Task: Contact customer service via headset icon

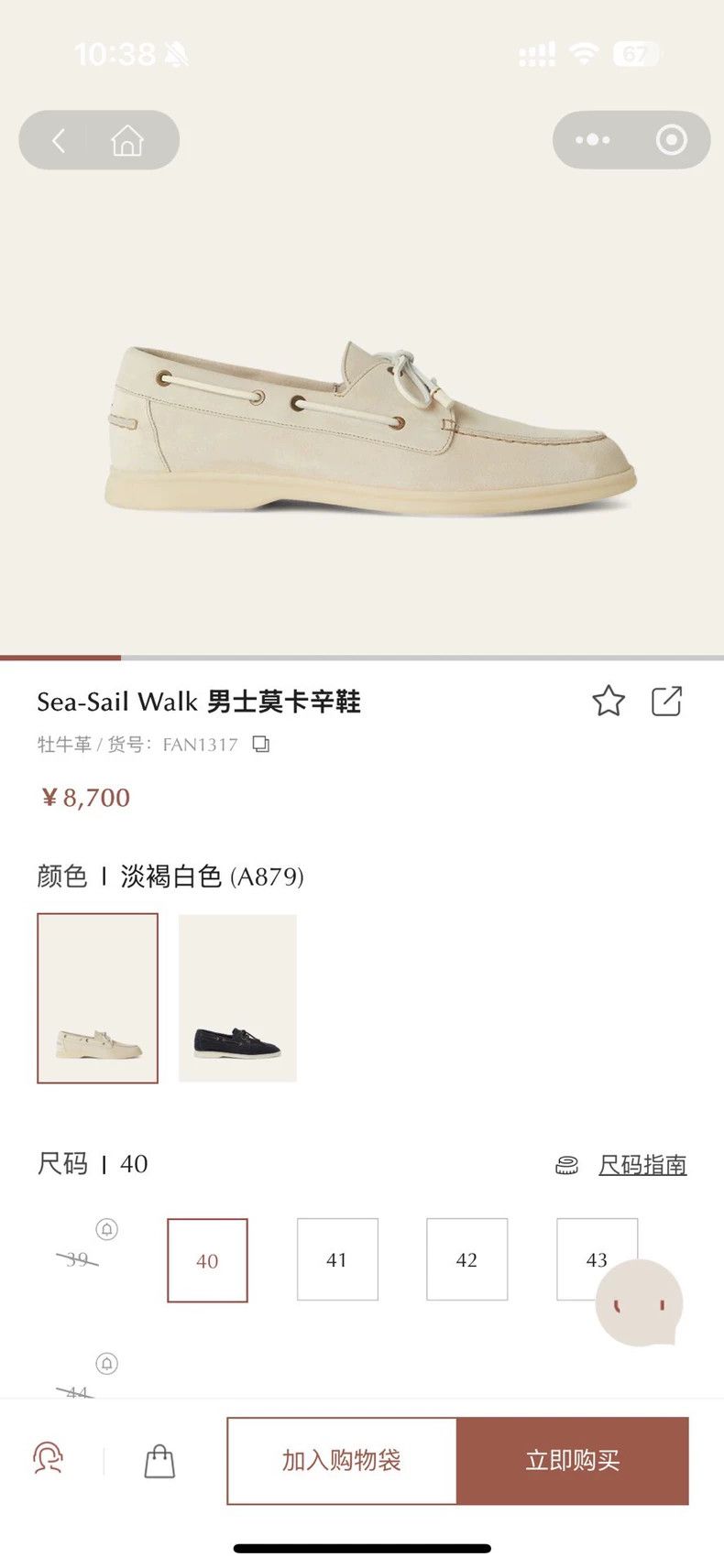Action: pyautogui.click(x=48, y=1460)
